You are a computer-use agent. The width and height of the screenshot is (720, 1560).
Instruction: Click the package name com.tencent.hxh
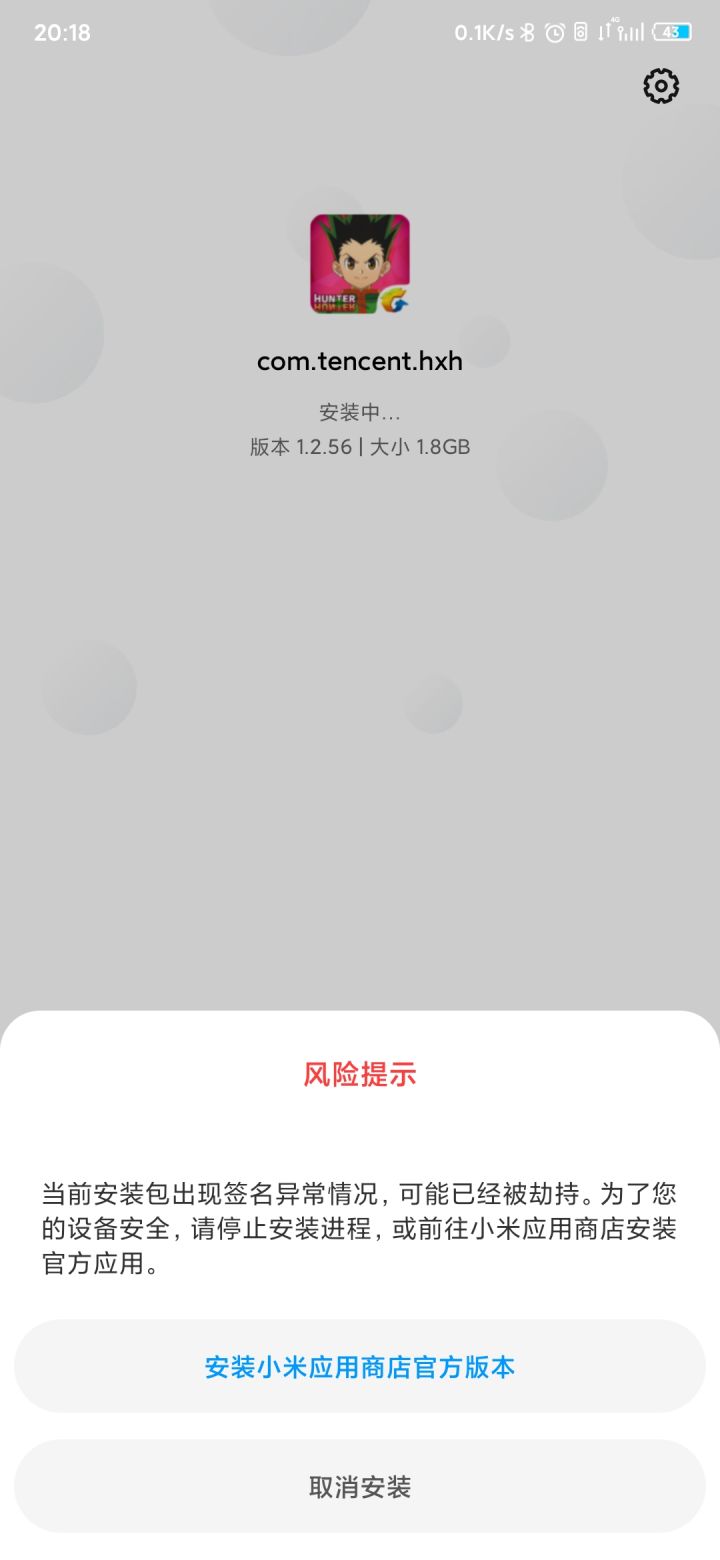click(x=360, y=361)
